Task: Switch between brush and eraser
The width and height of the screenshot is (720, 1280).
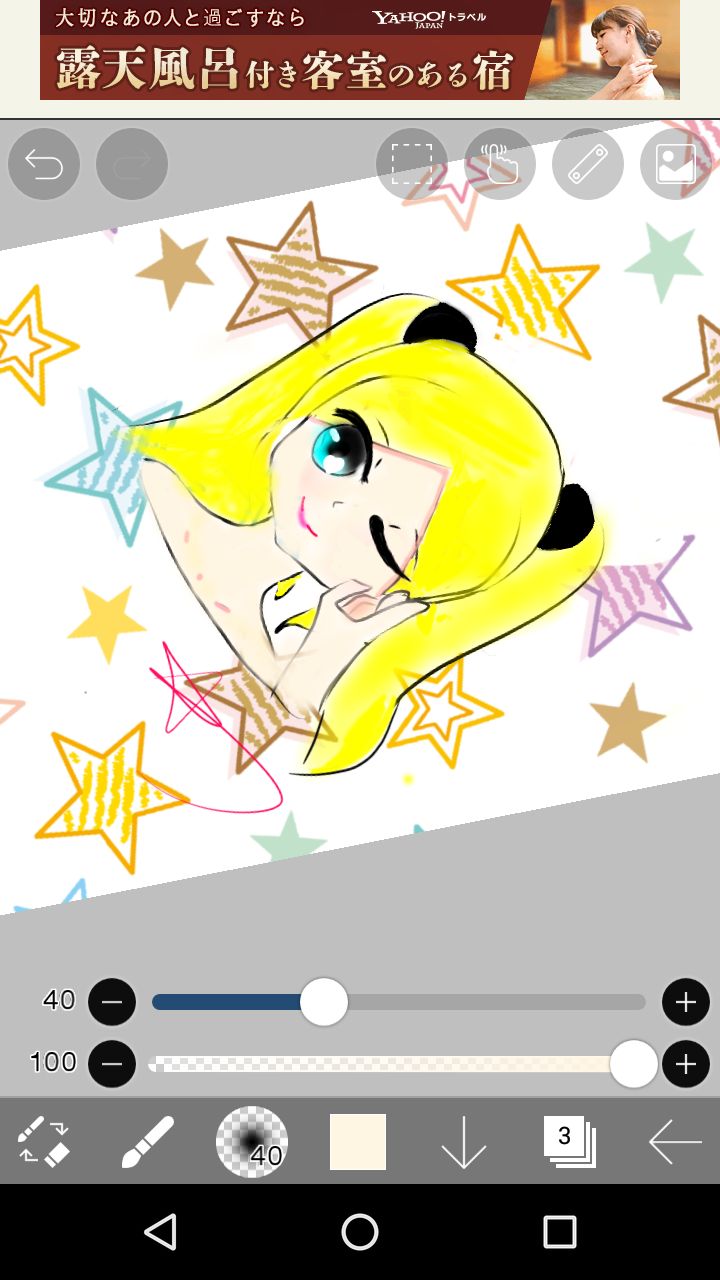Action: point(44,1142)
